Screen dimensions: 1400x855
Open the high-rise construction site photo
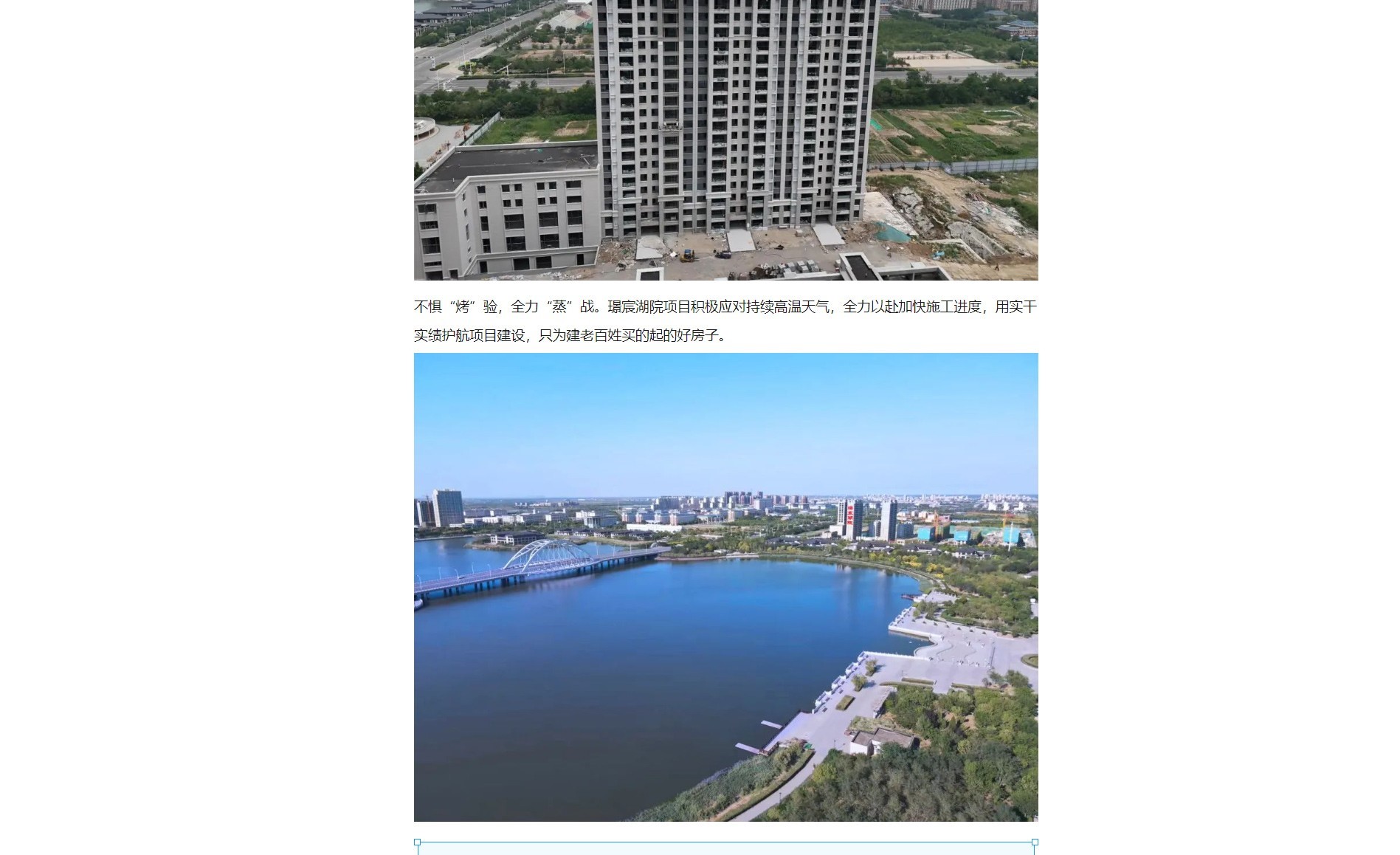point(725,140)
